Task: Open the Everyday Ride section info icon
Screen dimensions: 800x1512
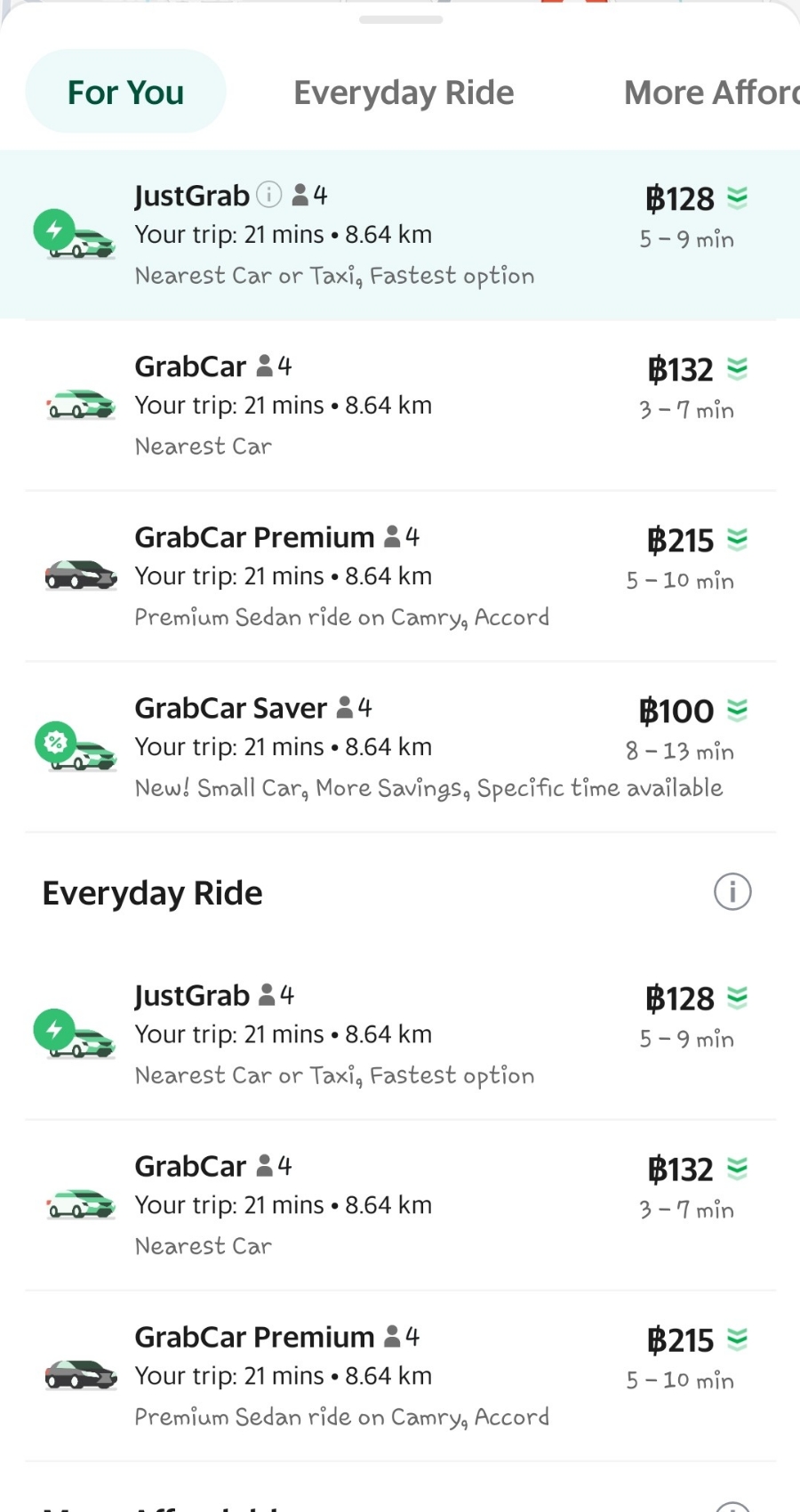Action: click(732, 891)
